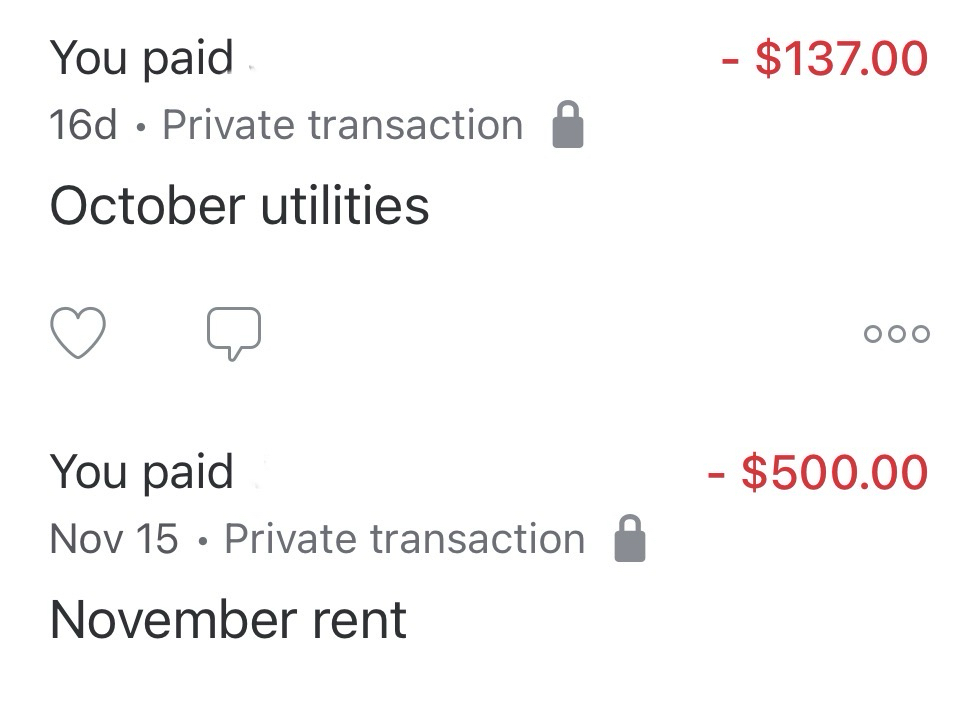Open more options for October utilities payment
This screenshot has width=978, height=702.
tap(896, 334)
